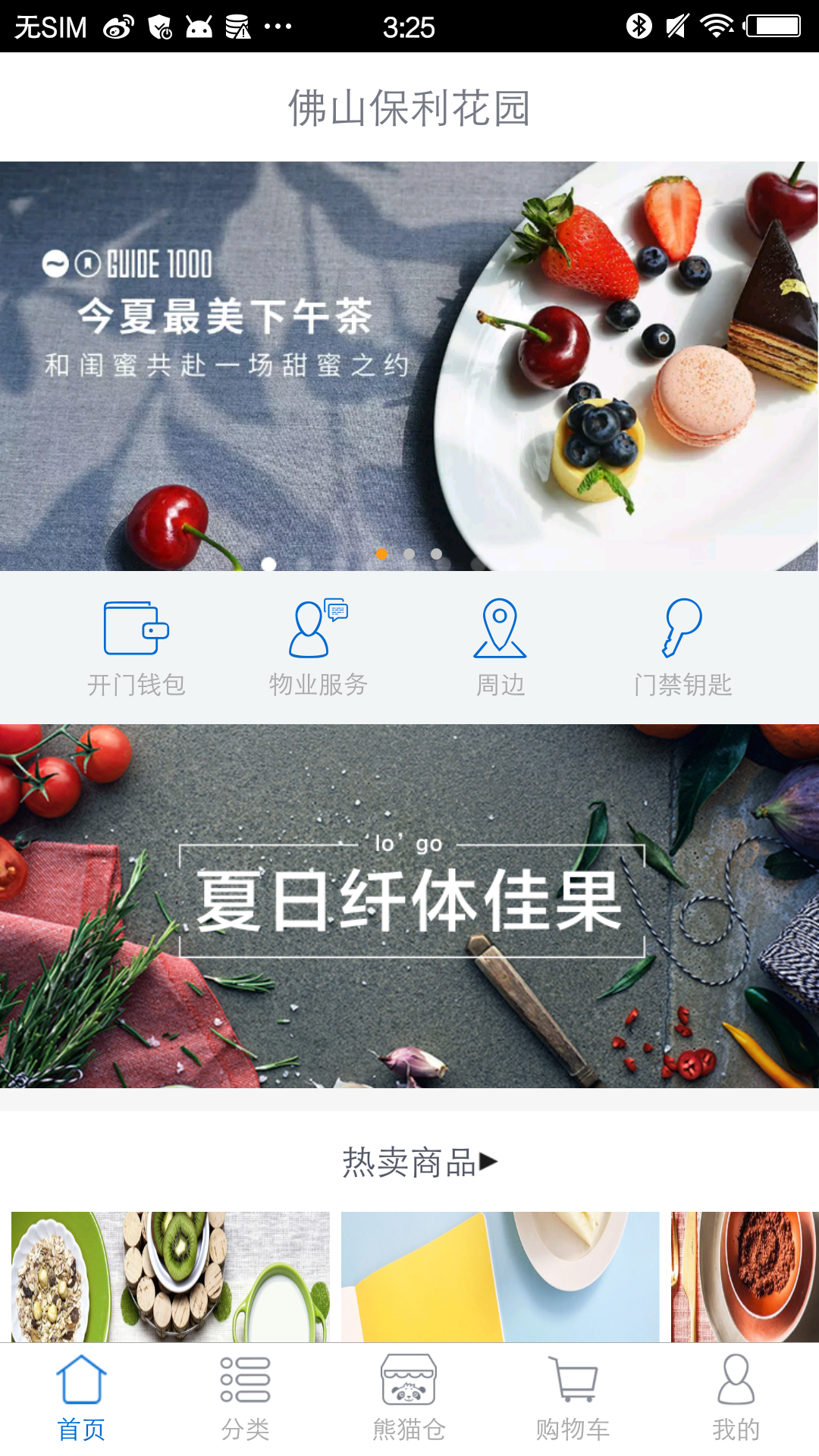Open the 热卖商品 hot products list

420,1162
